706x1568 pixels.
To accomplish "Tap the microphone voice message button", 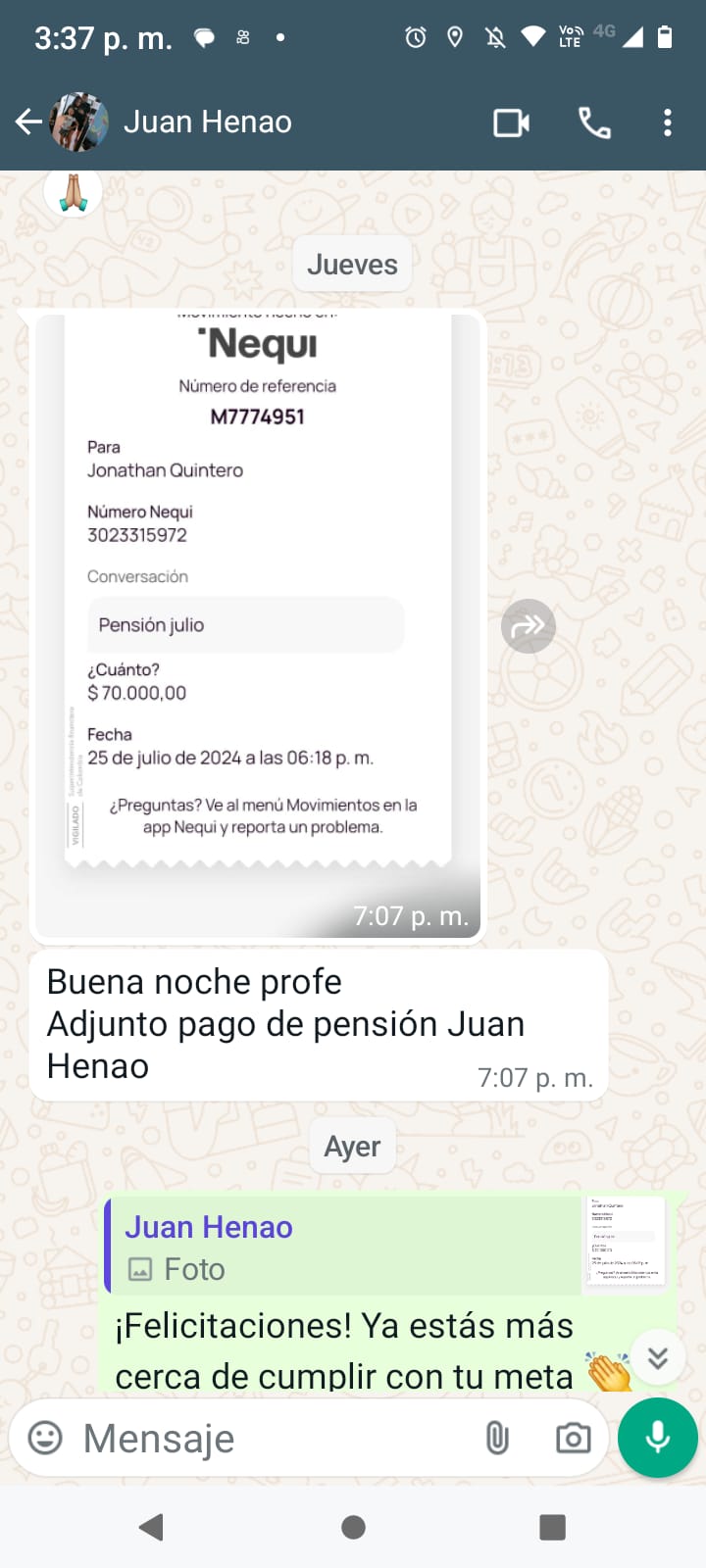I will (658, 1438).
